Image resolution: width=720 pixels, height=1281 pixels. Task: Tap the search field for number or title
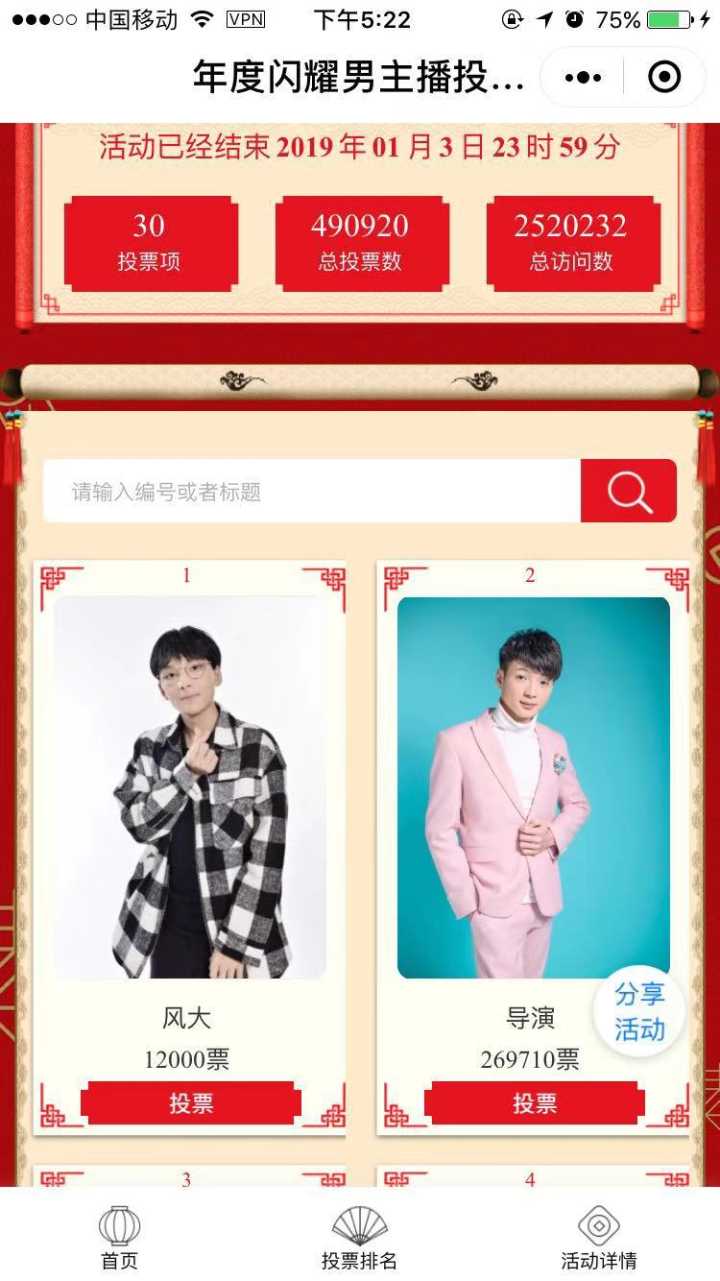pos(312,491)
